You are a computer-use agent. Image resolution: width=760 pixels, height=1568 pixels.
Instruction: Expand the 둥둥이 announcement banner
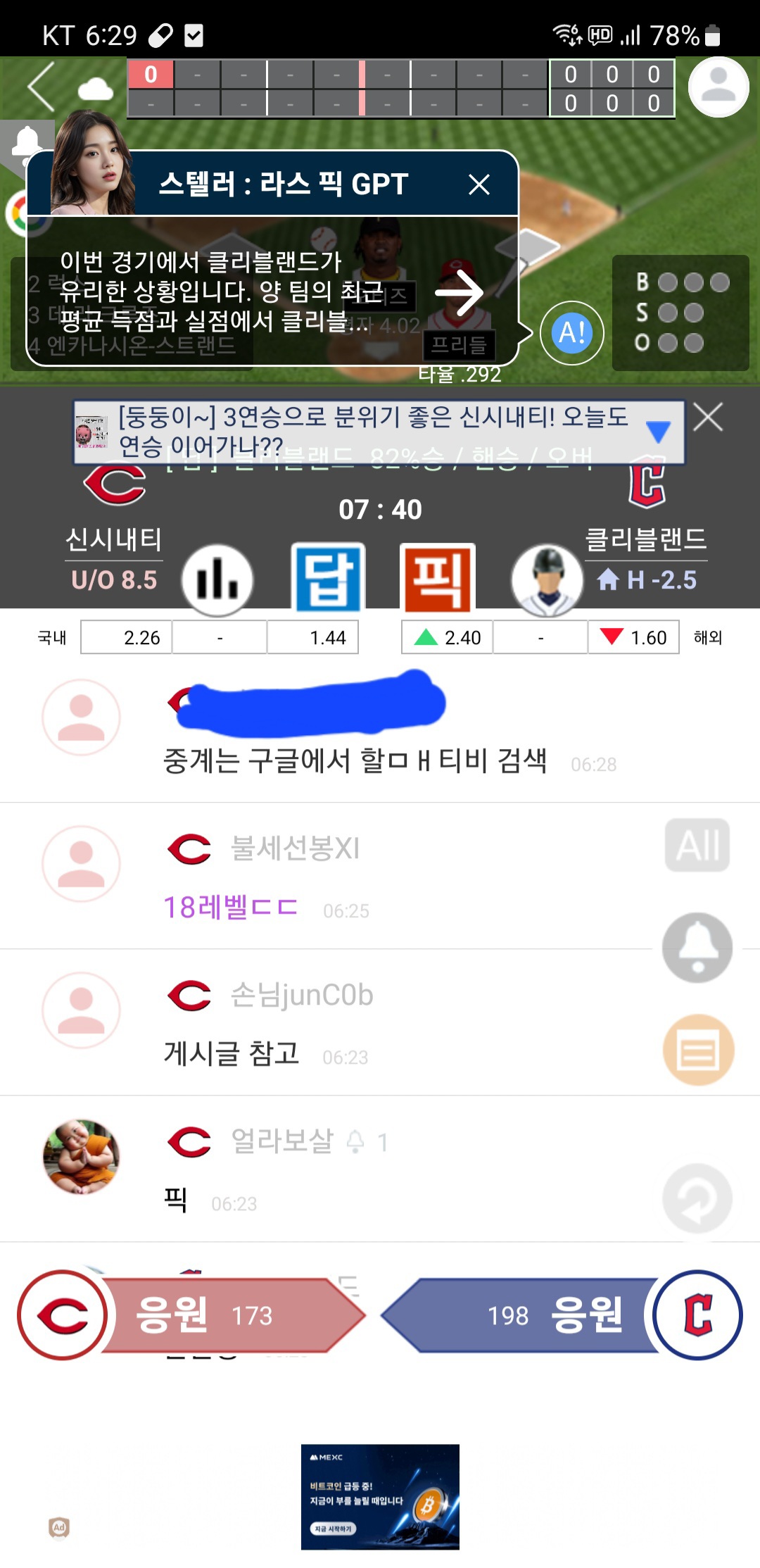tap(658, 432)
